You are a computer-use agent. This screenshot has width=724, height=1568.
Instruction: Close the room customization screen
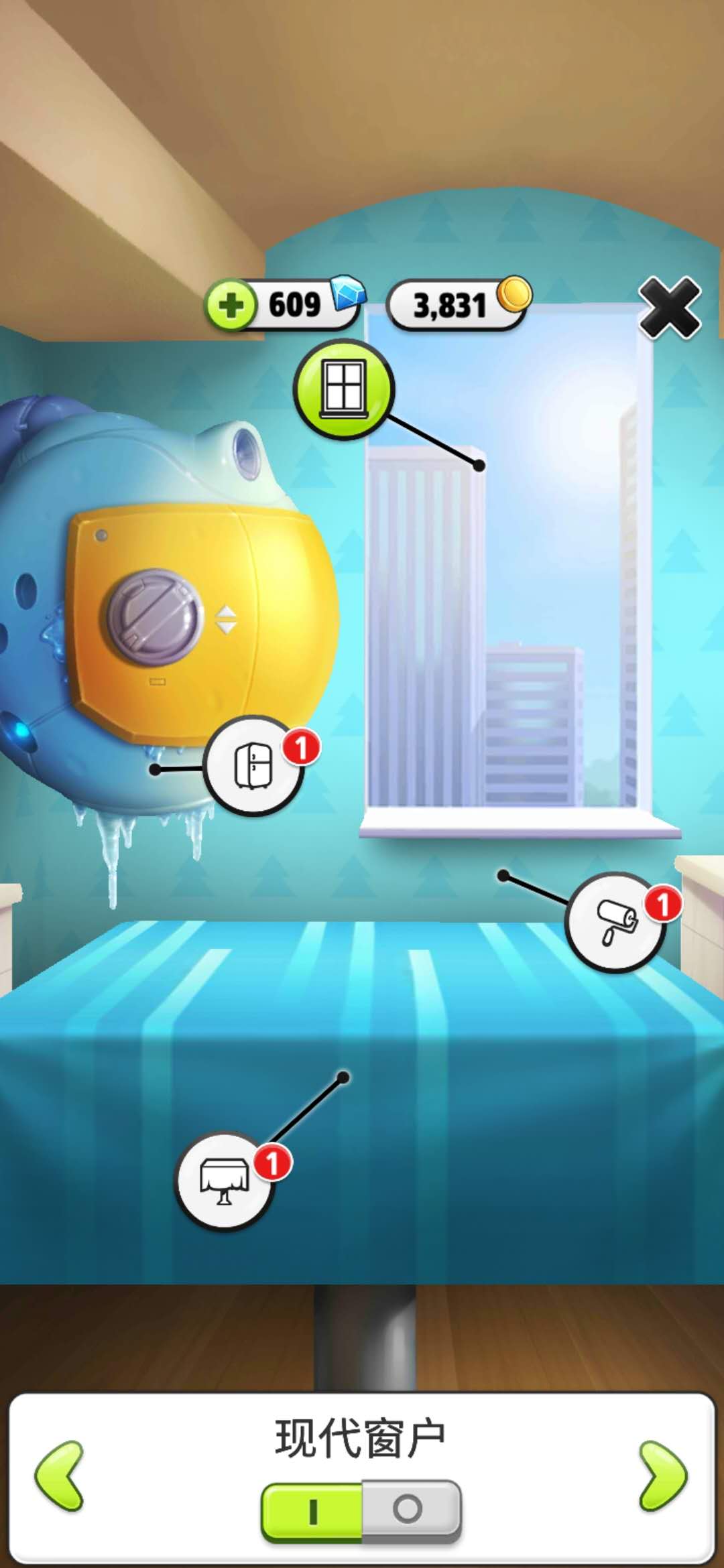tap(669, 307)
